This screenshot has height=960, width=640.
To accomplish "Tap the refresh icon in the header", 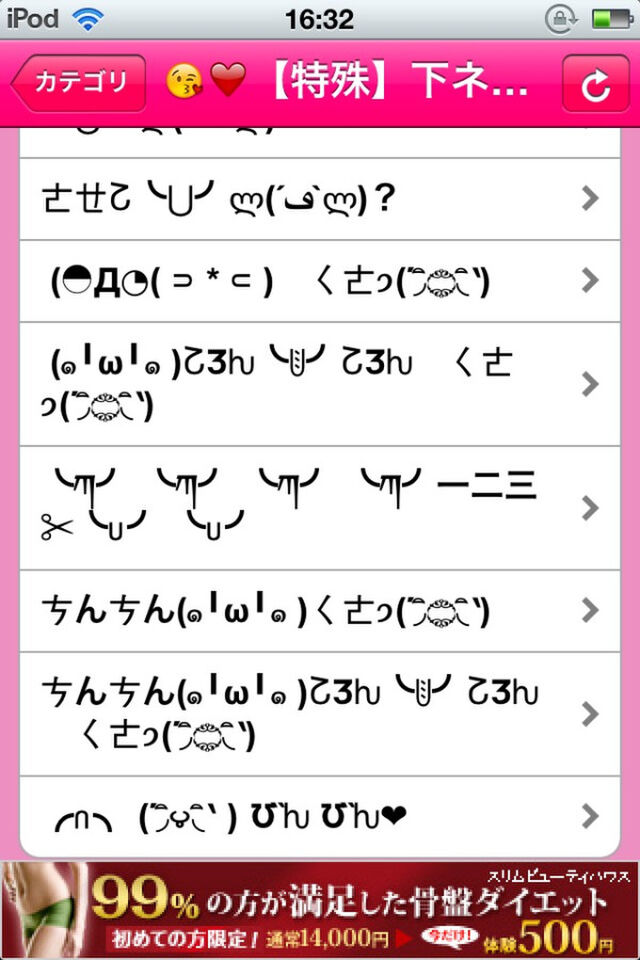I will pyautogui.click(x=596, y=84).
